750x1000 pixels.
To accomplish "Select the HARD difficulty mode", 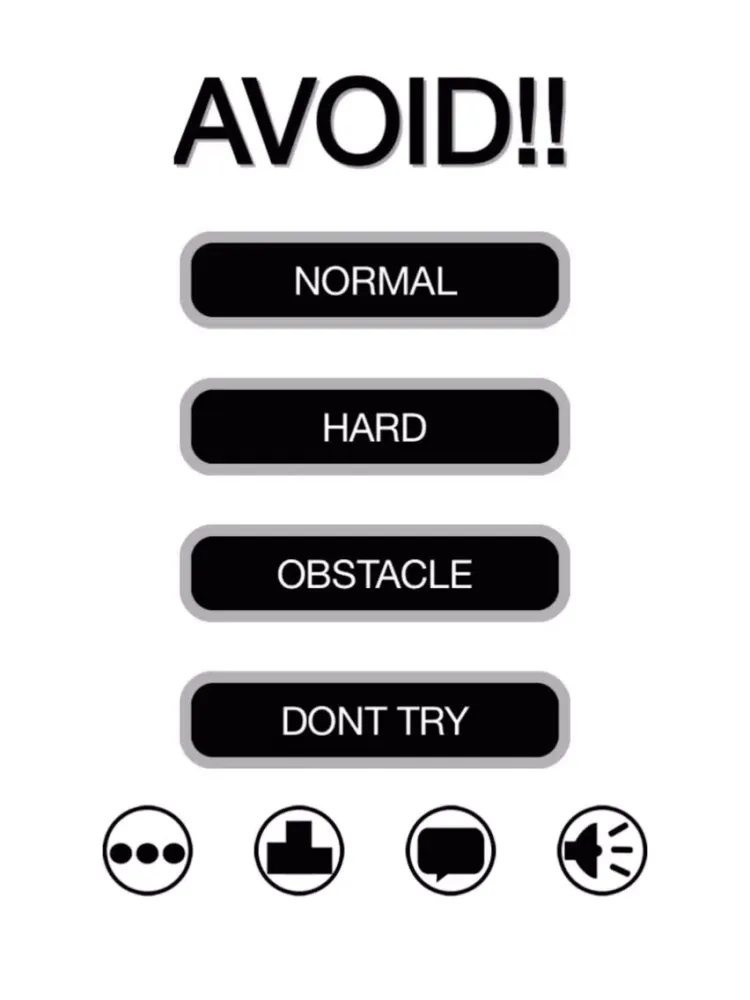I will tap(374, 427).
